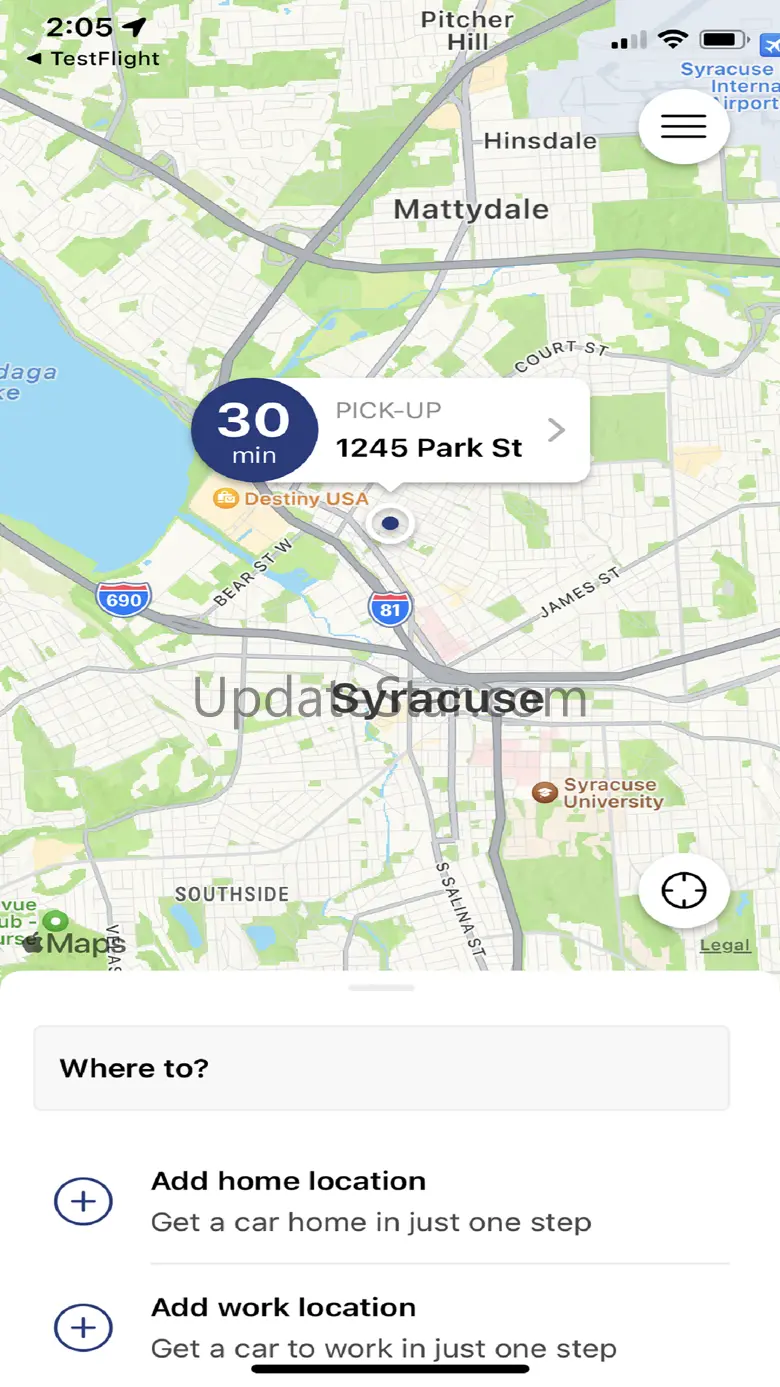
Task: Add work location
Action: click(283, 1327)
